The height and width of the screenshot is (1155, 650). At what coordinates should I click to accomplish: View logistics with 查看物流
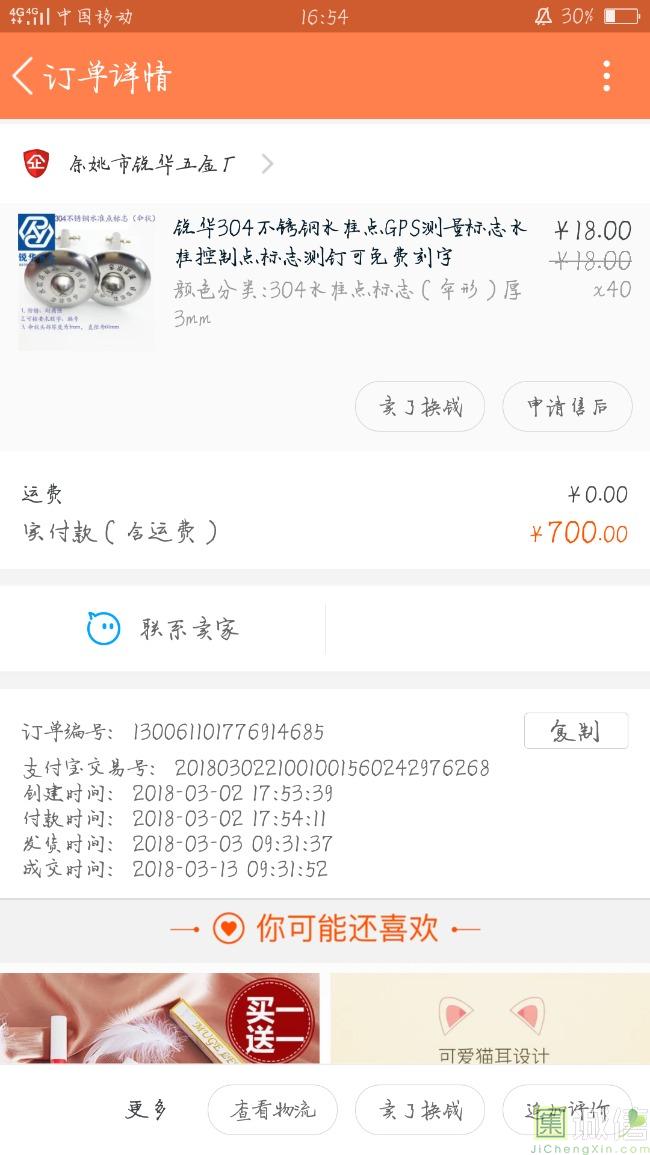(x=272, y=1110)
